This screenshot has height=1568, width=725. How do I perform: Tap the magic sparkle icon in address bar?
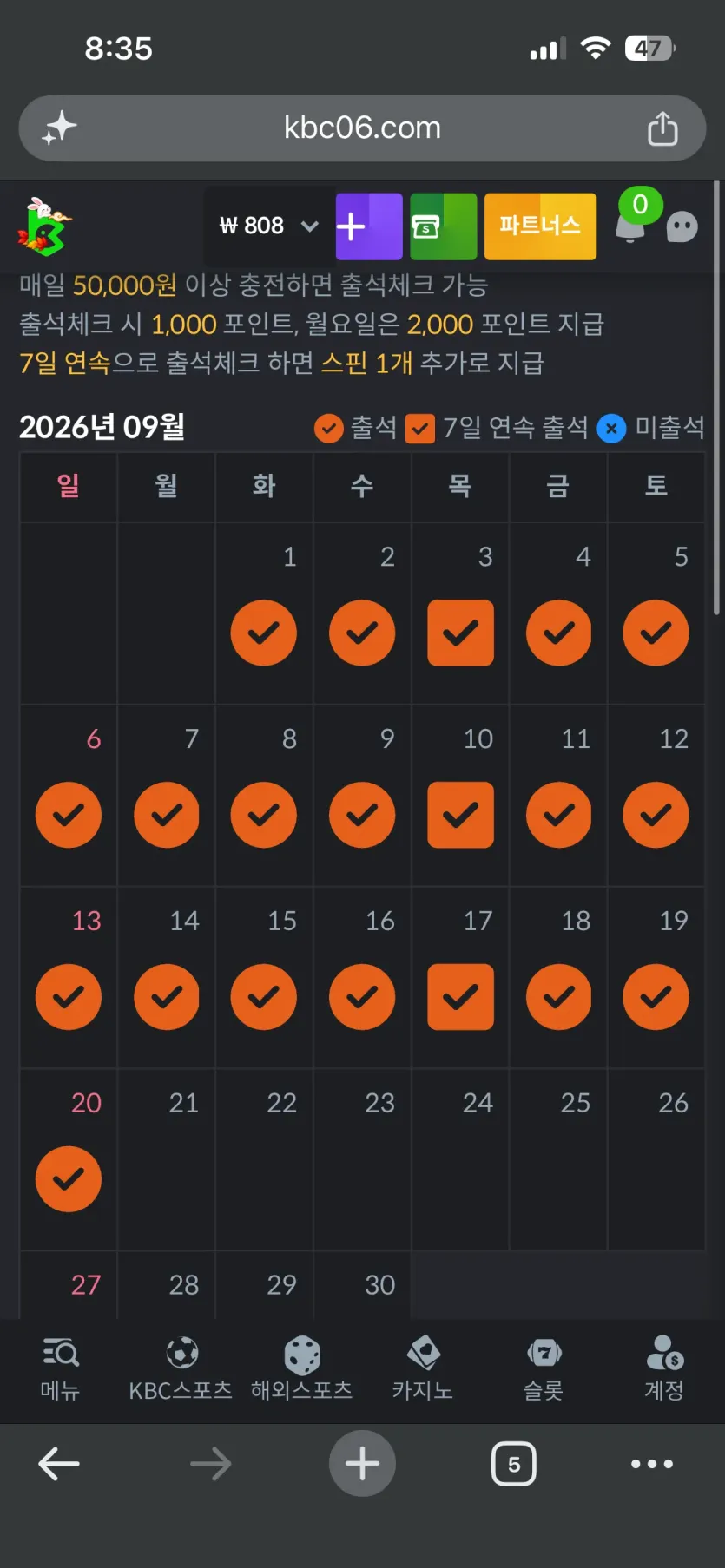pos(60,128)
